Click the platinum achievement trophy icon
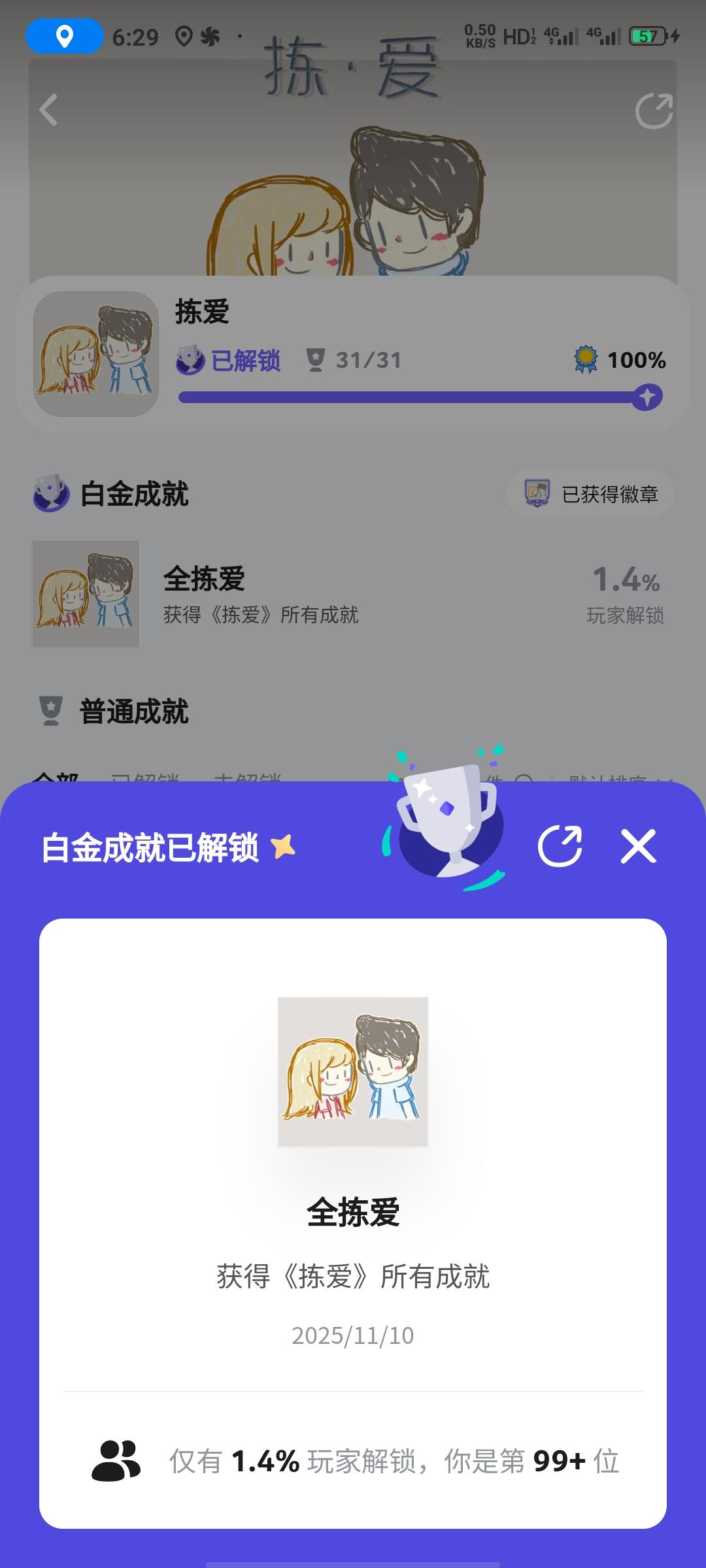This screenshot has width=706, height=1568. point(49,493)
